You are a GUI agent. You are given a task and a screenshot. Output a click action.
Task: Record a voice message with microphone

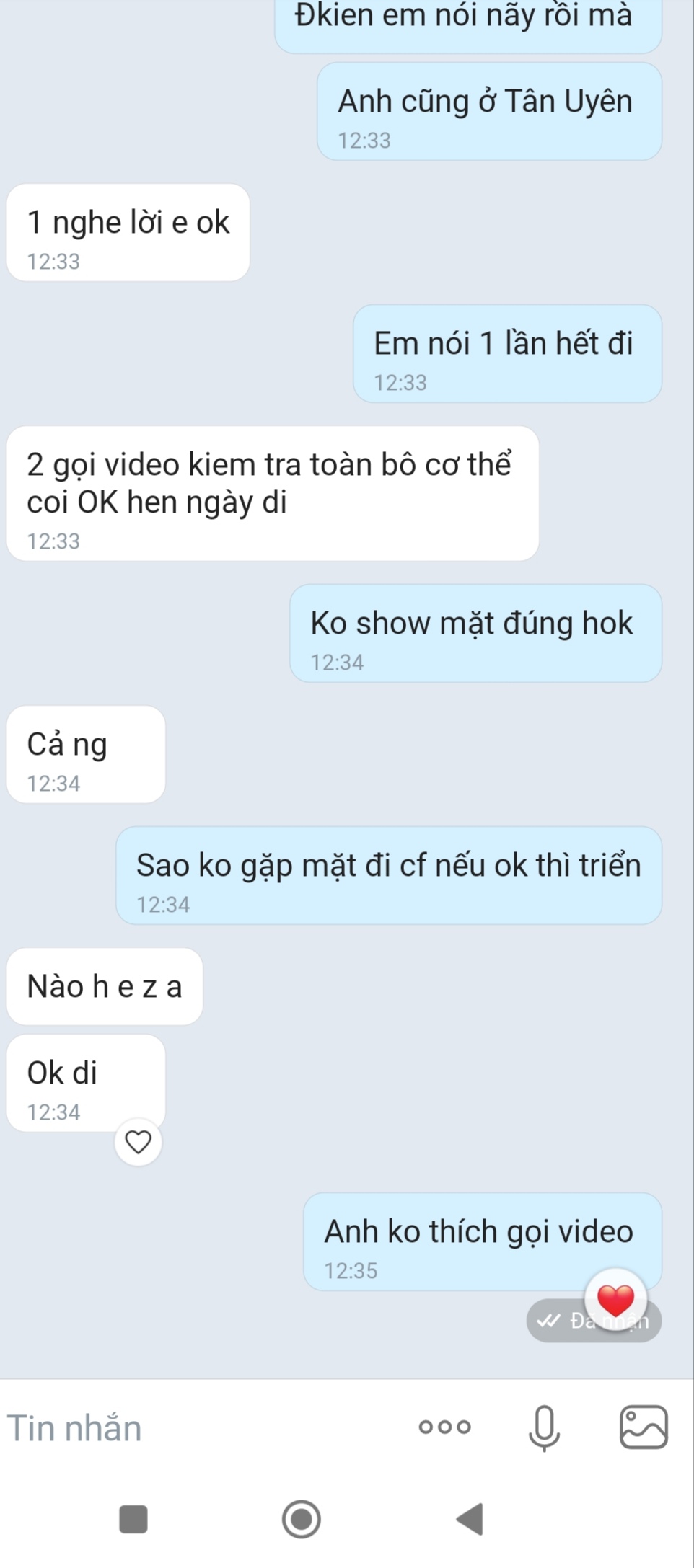coord(544,1427)
